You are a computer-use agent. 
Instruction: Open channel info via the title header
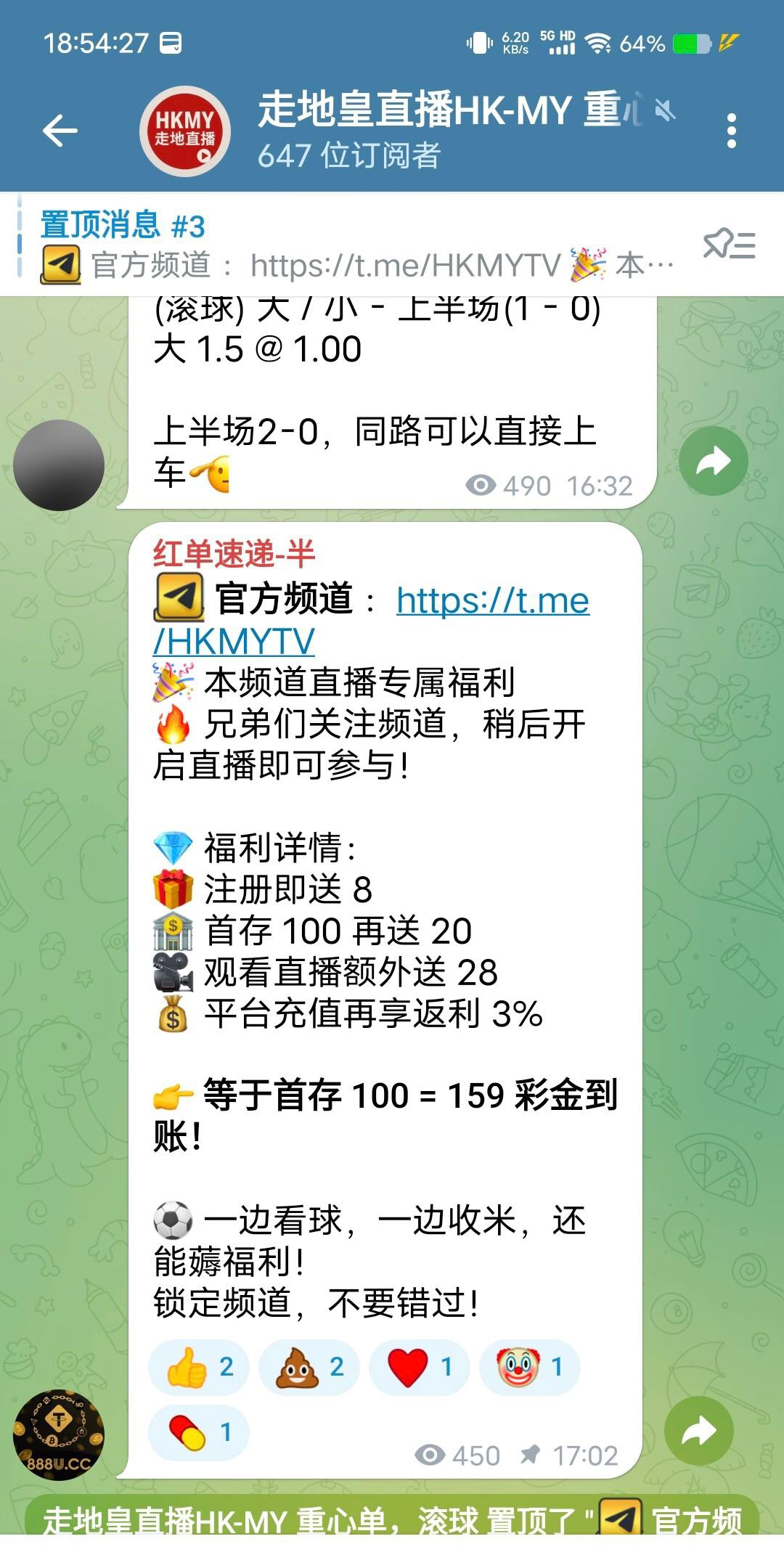(450, 131)
